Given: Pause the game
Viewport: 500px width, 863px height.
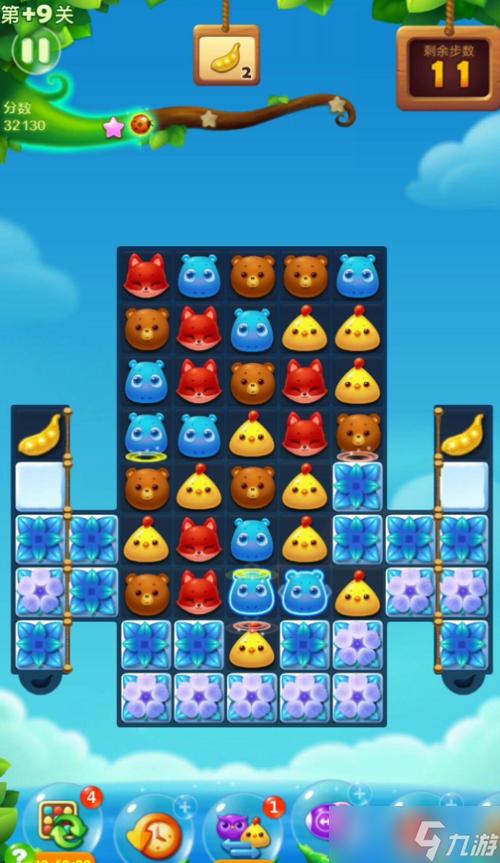Looking at the screenshot, I should coord(36,50).
